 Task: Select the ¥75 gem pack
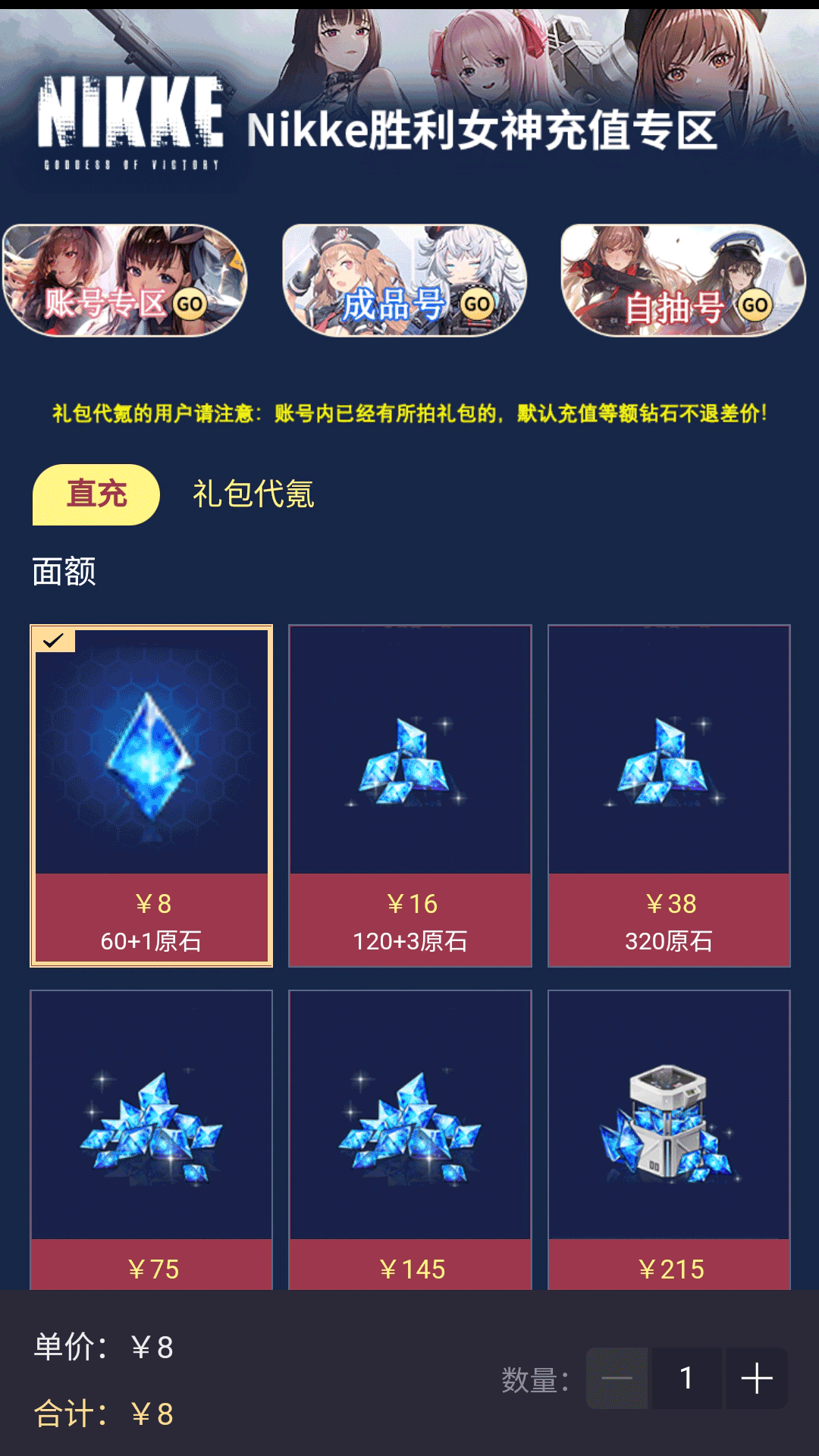pos(151,1137)
